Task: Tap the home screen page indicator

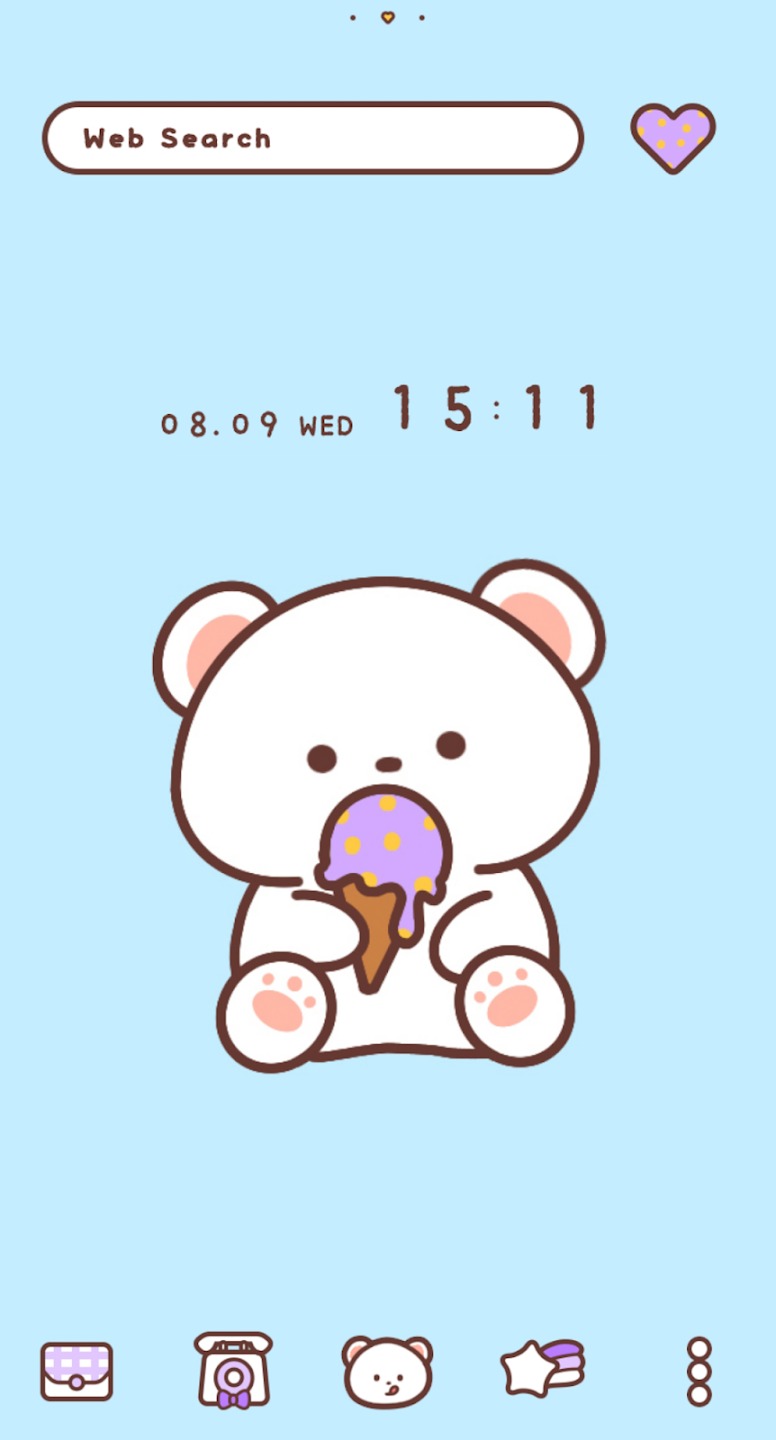Action: tap(387, 17)
